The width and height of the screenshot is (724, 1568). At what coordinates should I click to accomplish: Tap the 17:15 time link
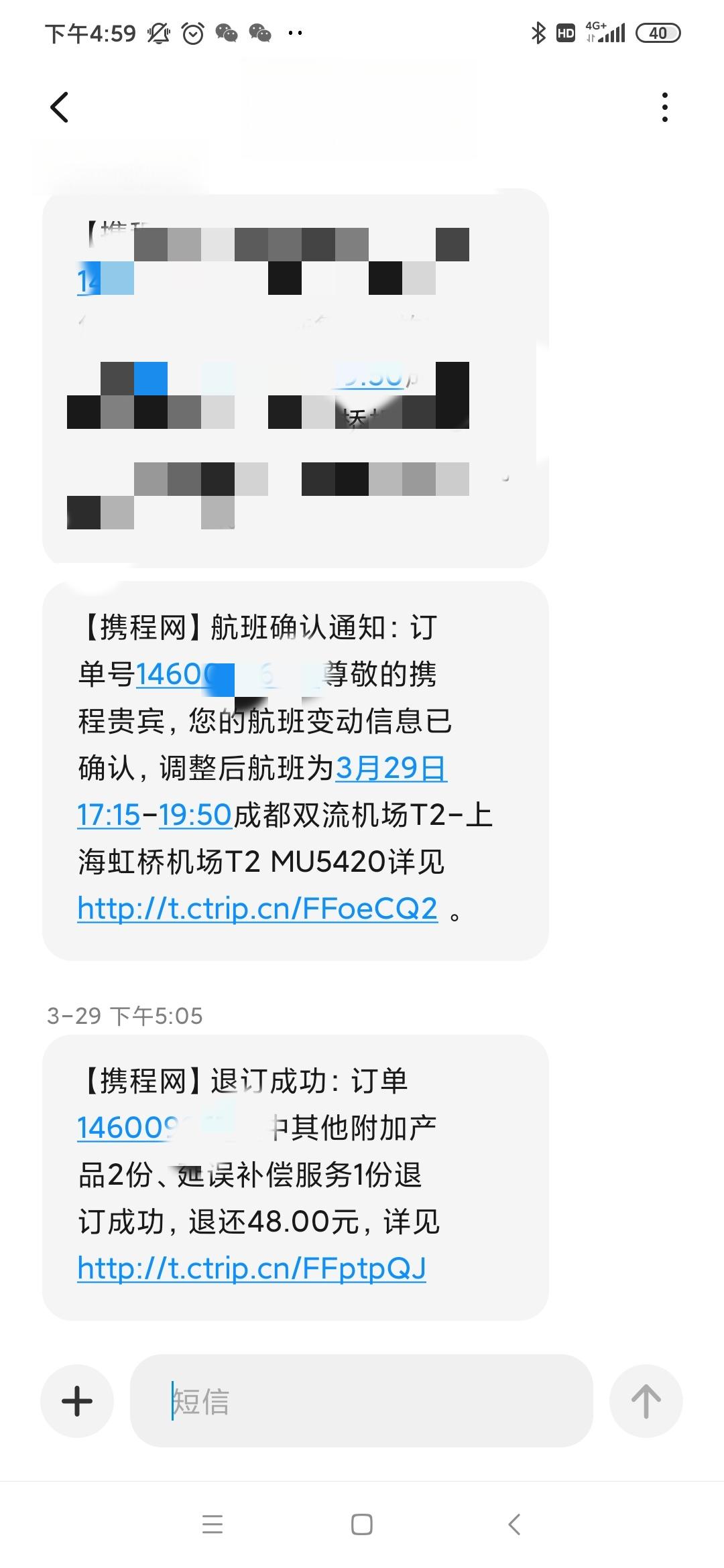[x=108, y=815]
